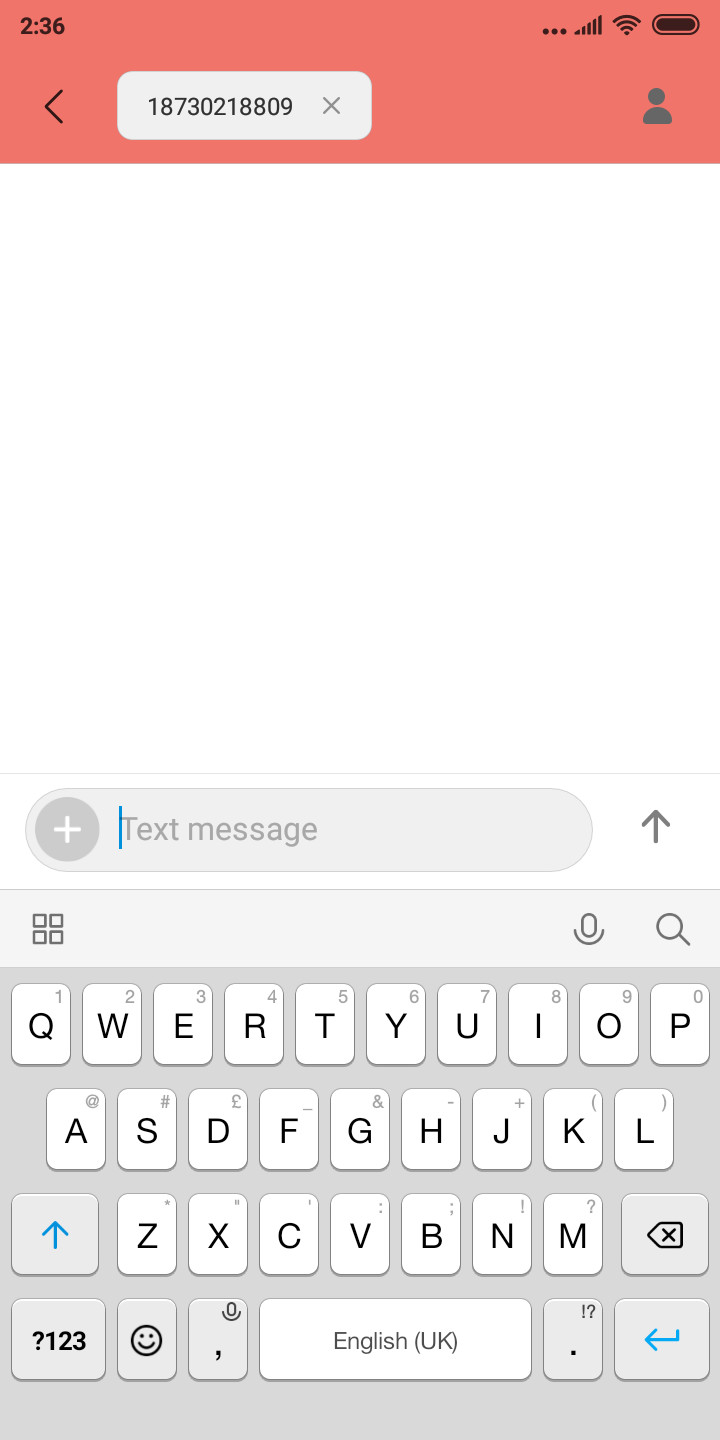720x1440 pixels.
Task: Tap the English (UK) space bar
Action: [395, 1340]
